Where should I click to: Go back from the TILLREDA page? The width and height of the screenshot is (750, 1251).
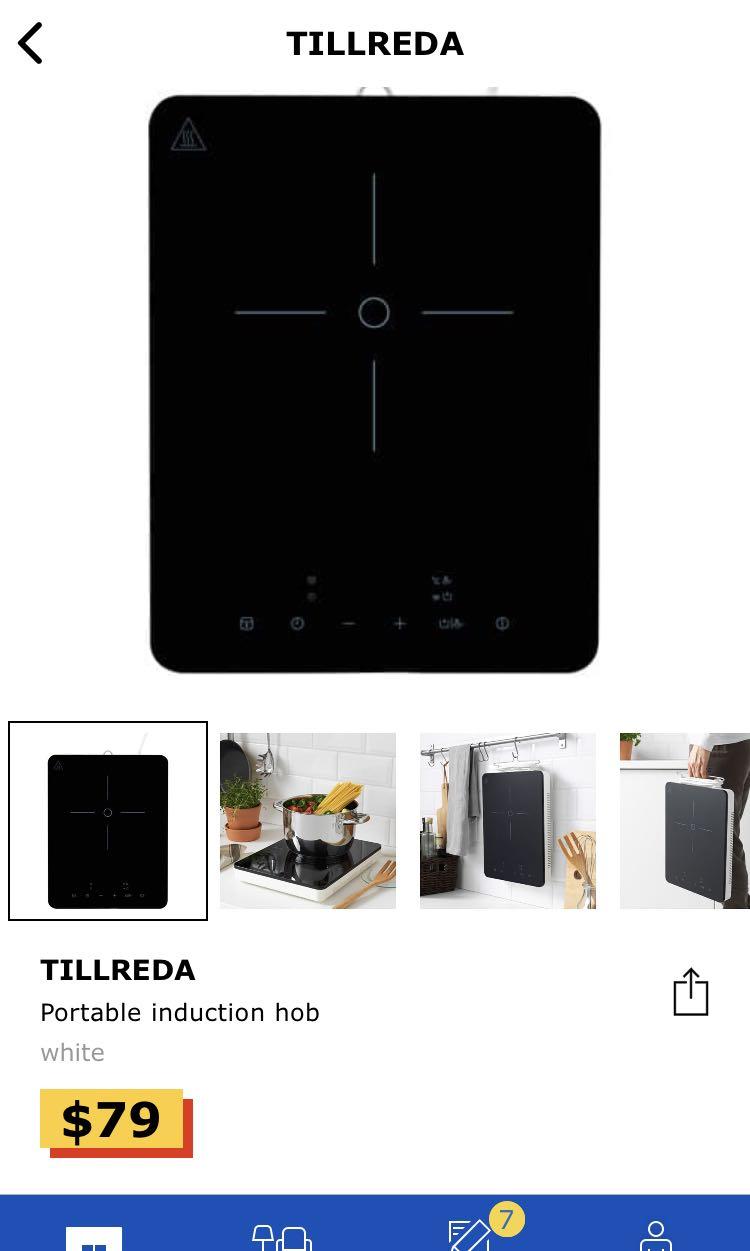pos(31,44)
